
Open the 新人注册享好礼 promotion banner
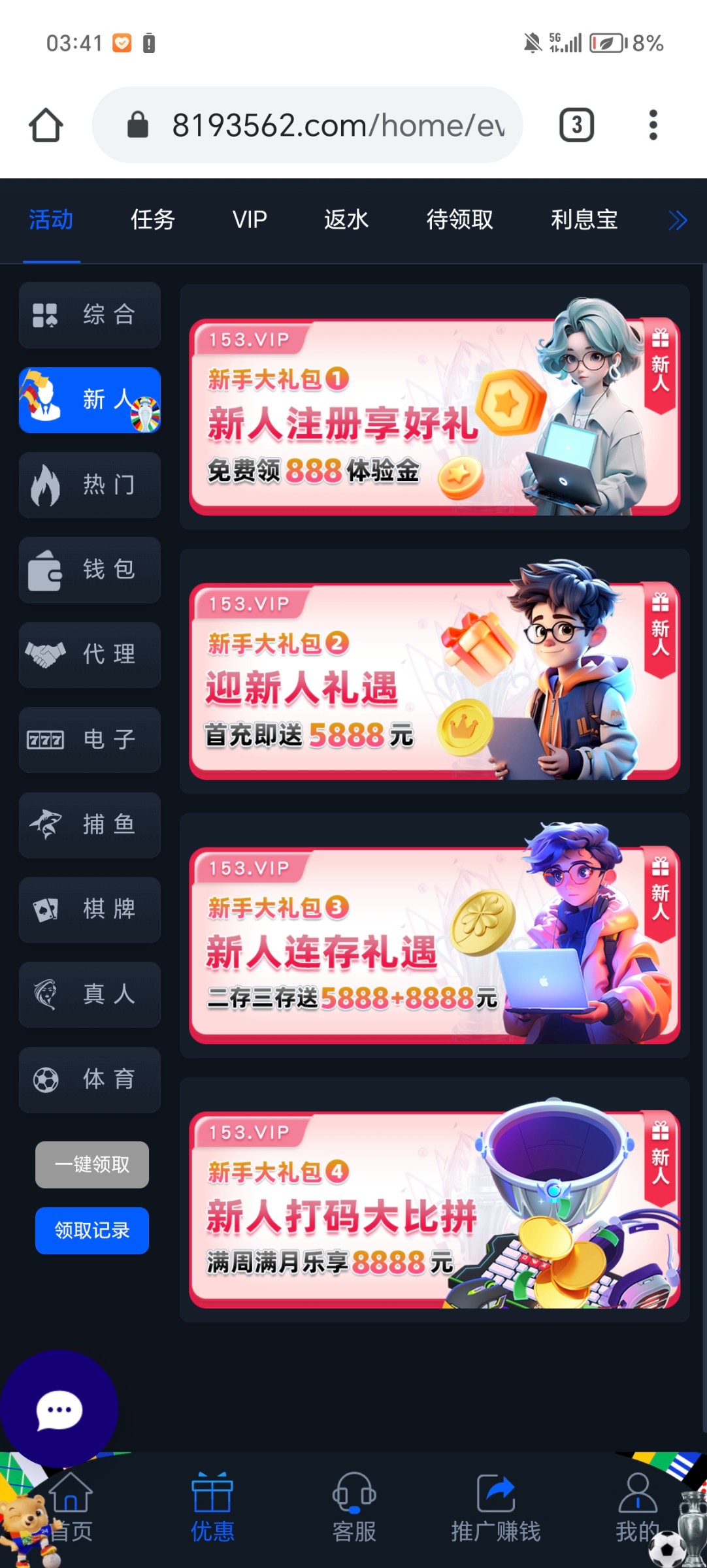(x=435, y=417)
